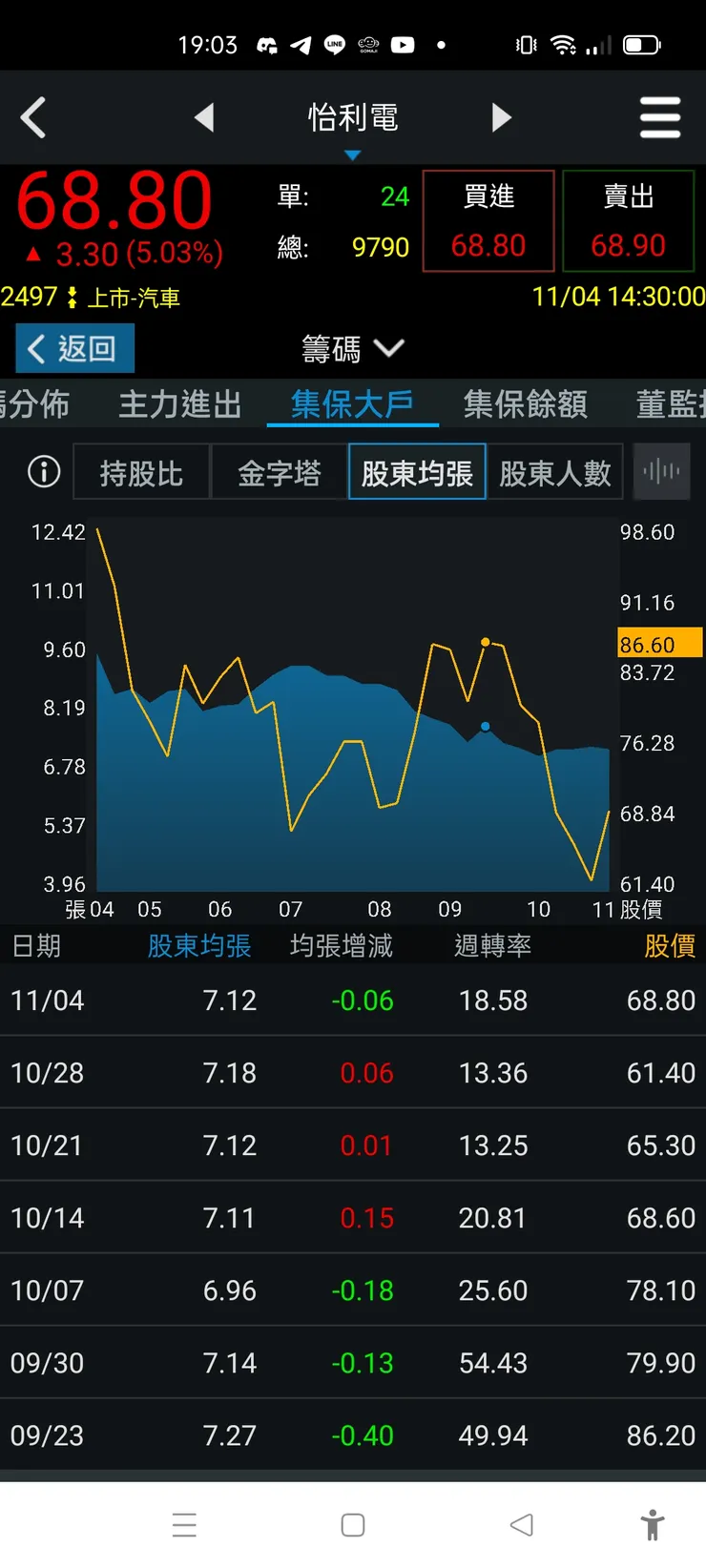The height and width of the screenshot is (1568, 706).
Task: Select the 股東均張 view toggle
Action: pyautogui.click(x=417, y=471)
